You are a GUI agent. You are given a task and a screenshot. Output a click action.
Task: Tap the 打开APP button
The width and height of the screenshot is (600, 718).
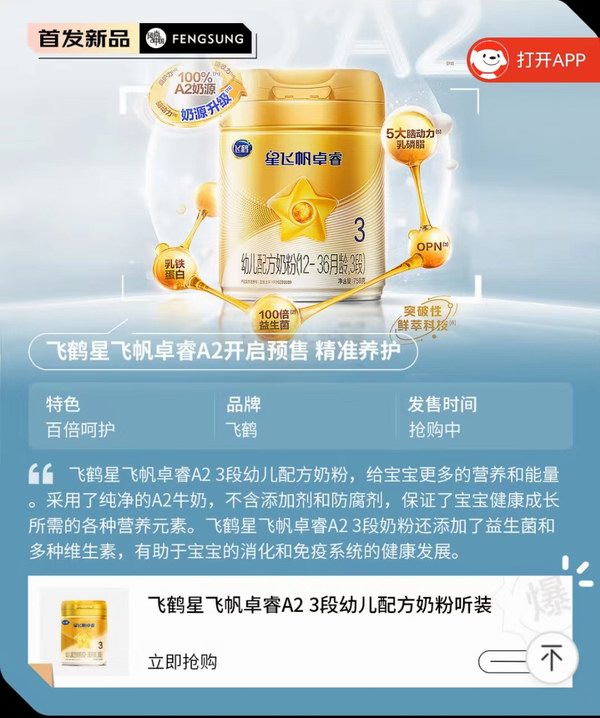click(530, 60)
